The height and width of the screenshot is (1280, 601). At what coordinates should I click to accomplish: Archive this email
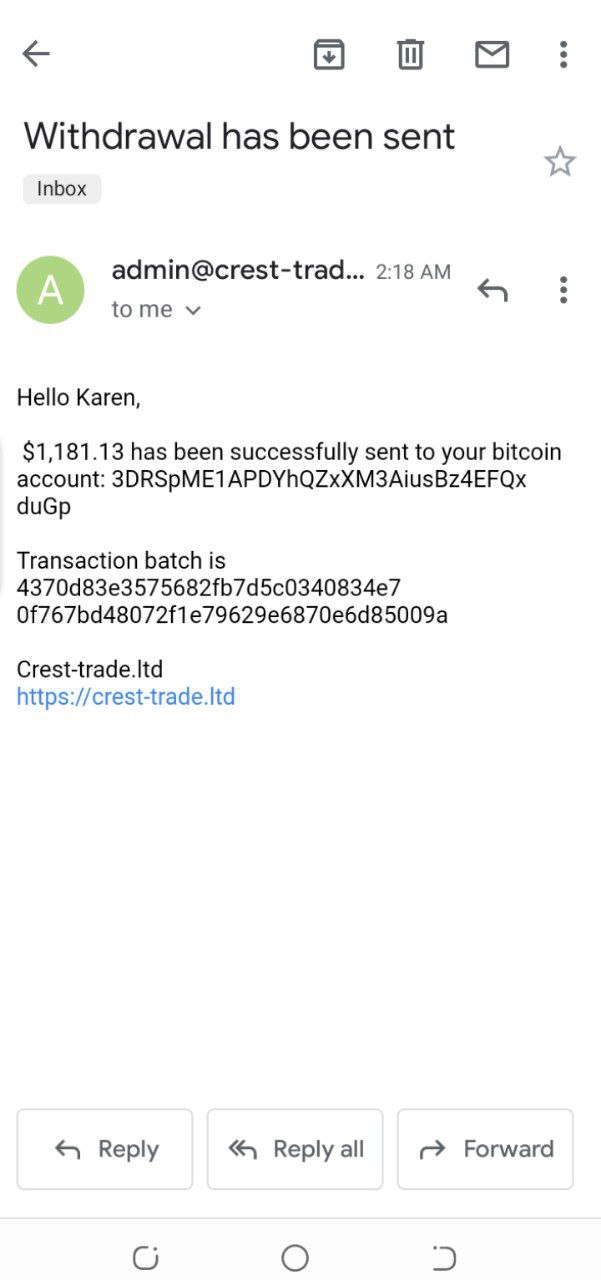coord(329,54)
